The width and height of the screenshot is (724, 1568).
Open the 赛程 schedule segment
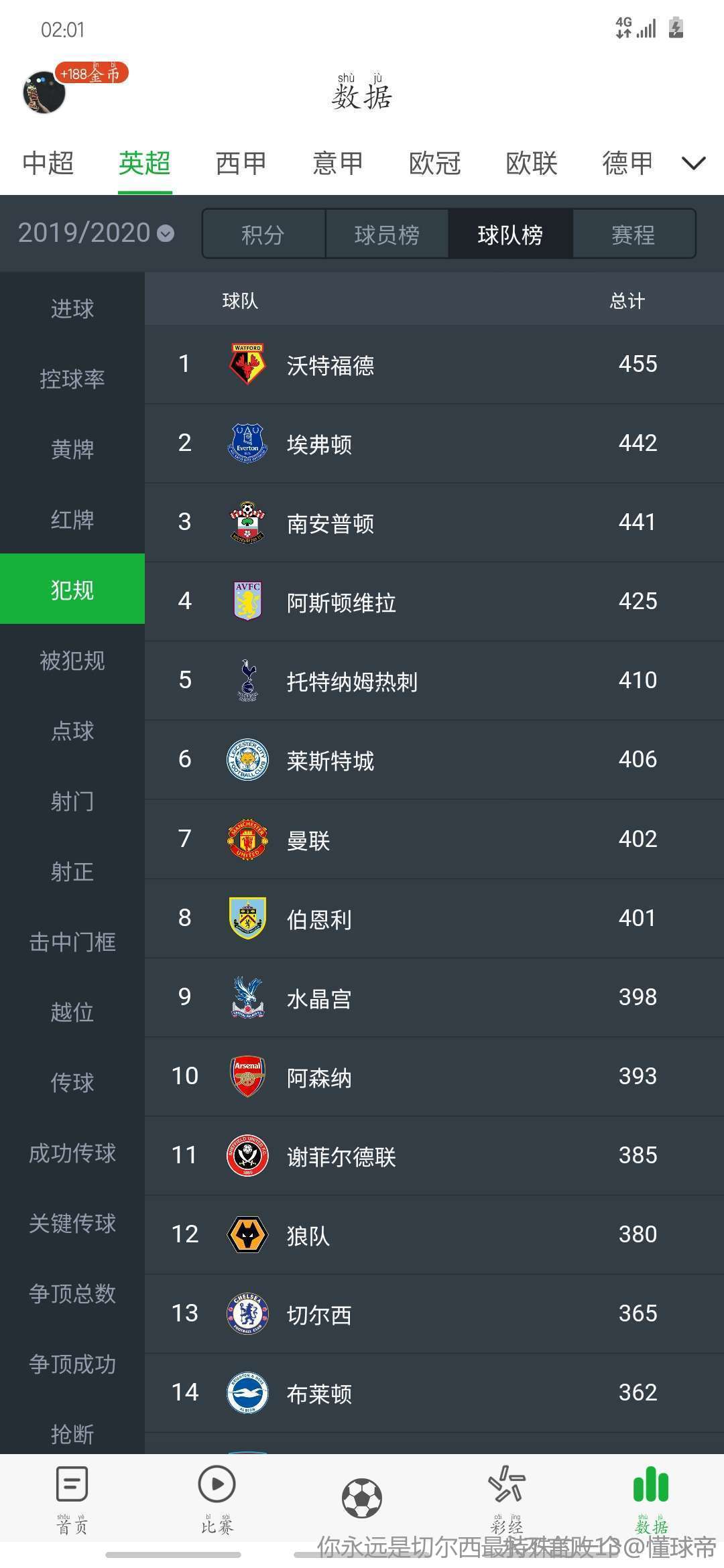click(633, 234)
